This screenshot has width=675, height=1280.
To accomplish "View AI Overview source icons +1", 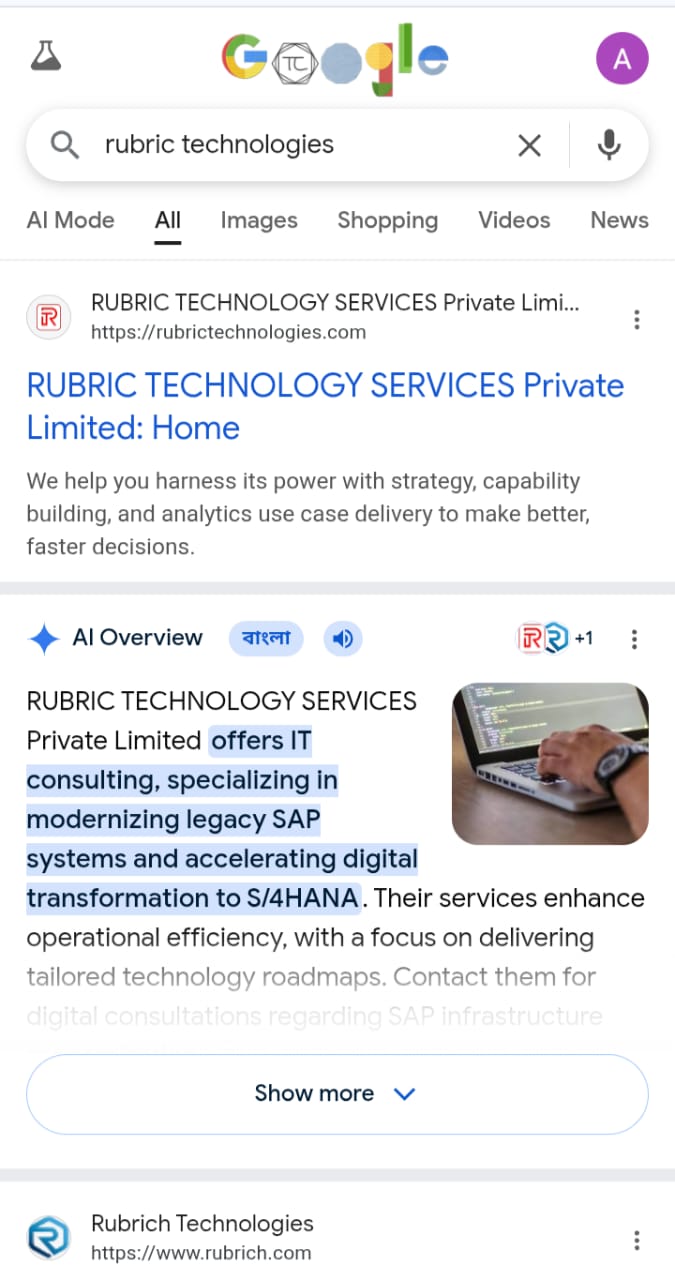I will click(555, 638).
